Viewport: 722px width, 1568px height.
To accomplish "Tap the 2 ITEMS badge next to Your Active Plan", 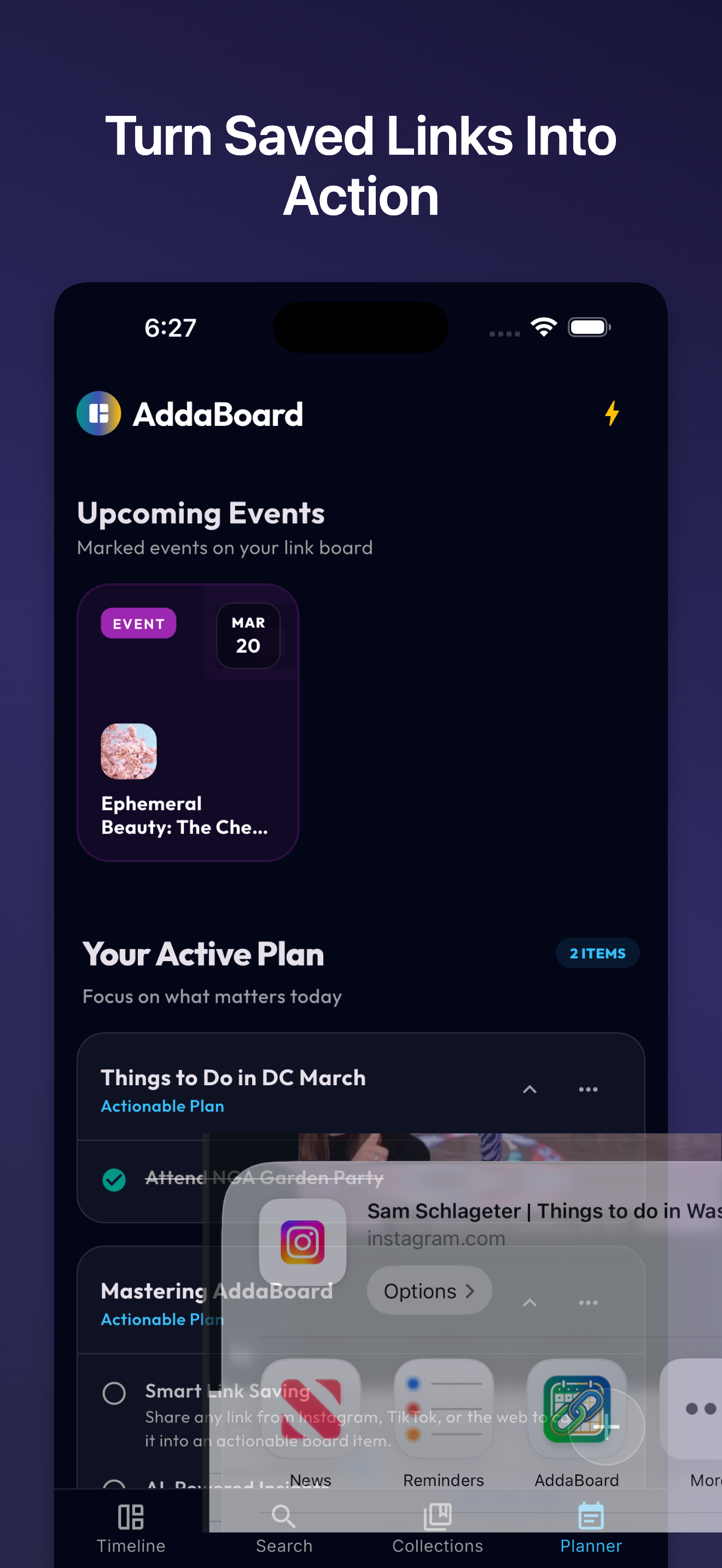I will tap(597, 953).
